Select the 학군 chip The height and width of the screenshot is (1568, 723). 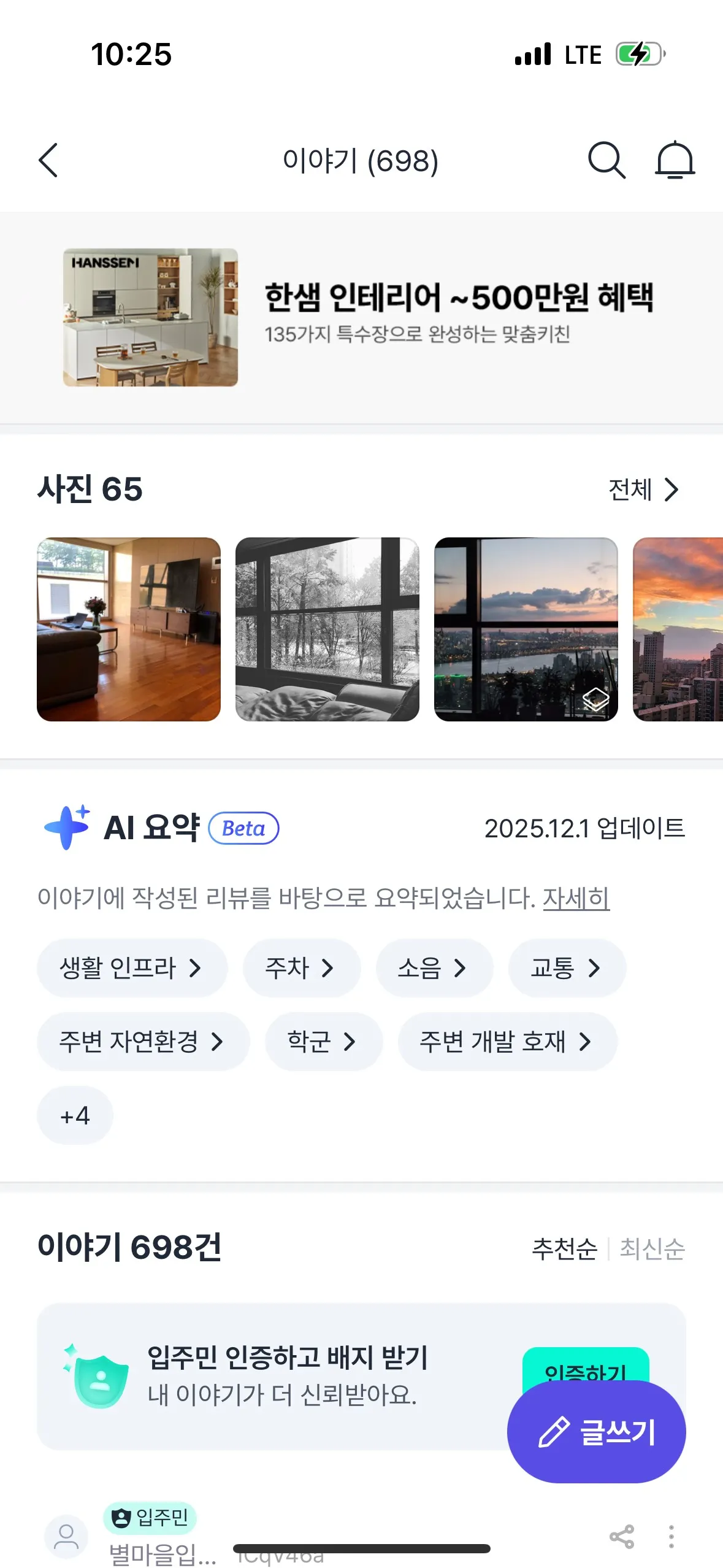(x=323, y=1042)
